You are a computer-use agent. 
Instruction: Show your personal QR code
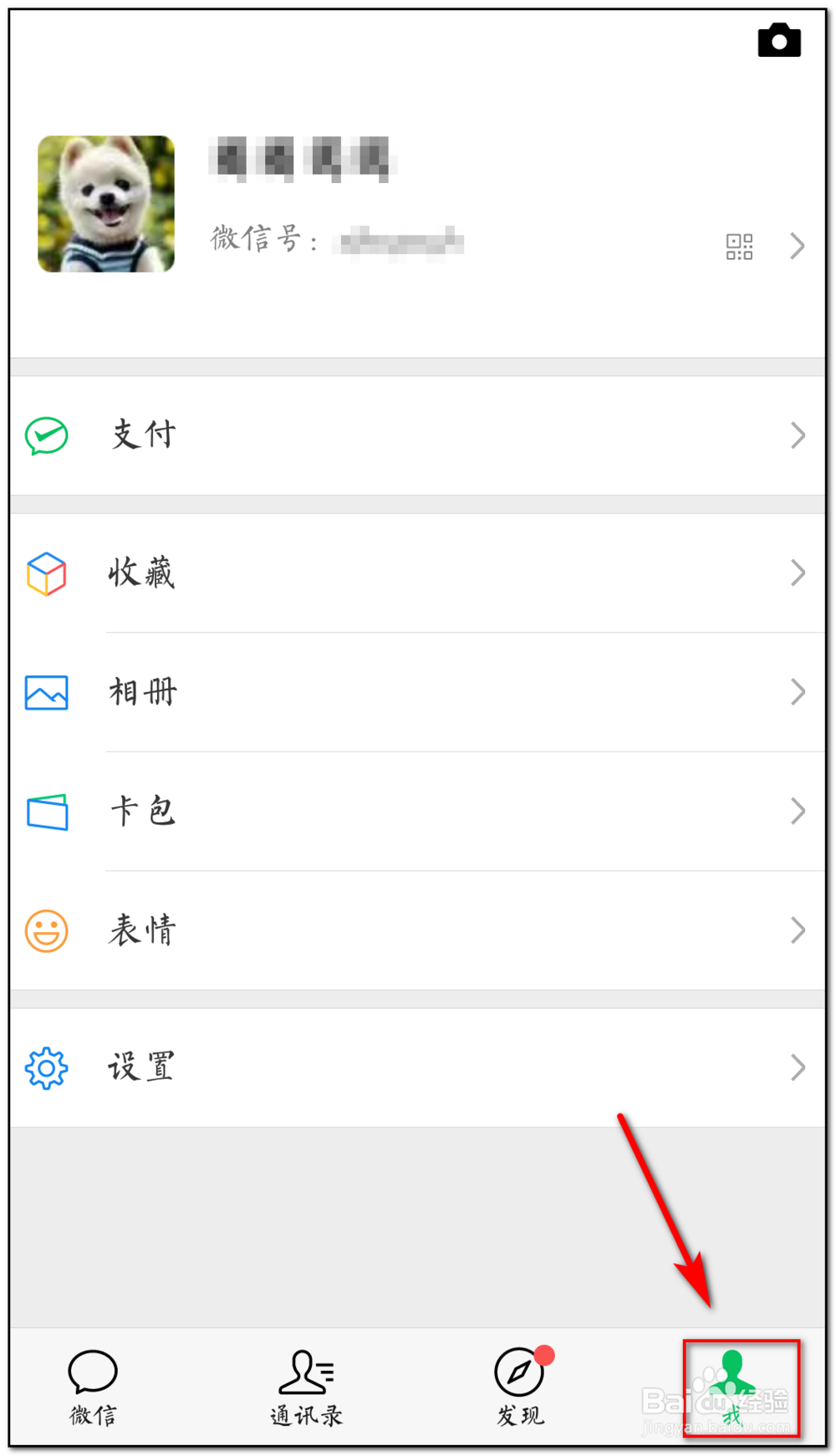pyautogui.click(x=741, y=245)
